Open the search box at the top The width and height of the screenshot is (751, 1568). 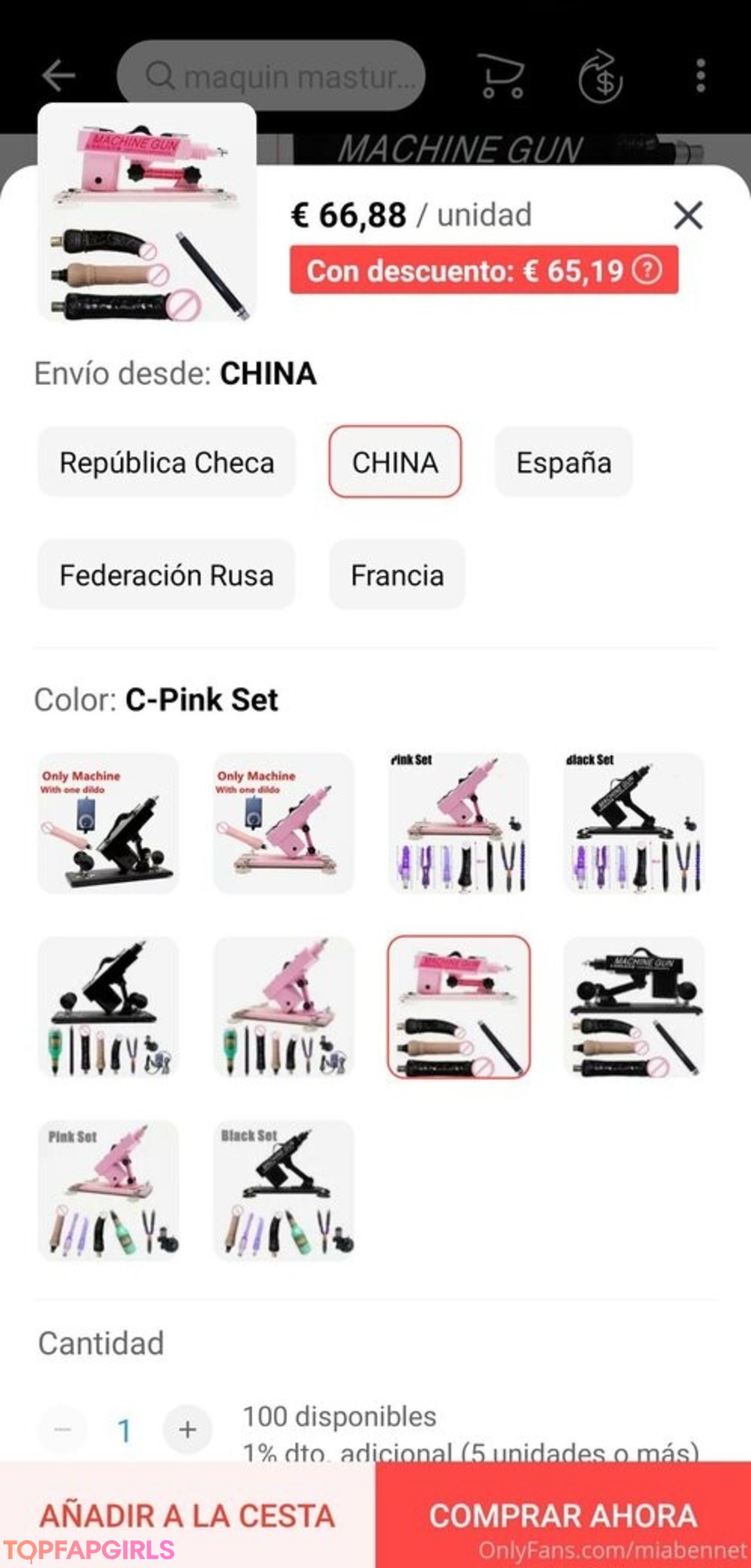(x=271, y=75)
